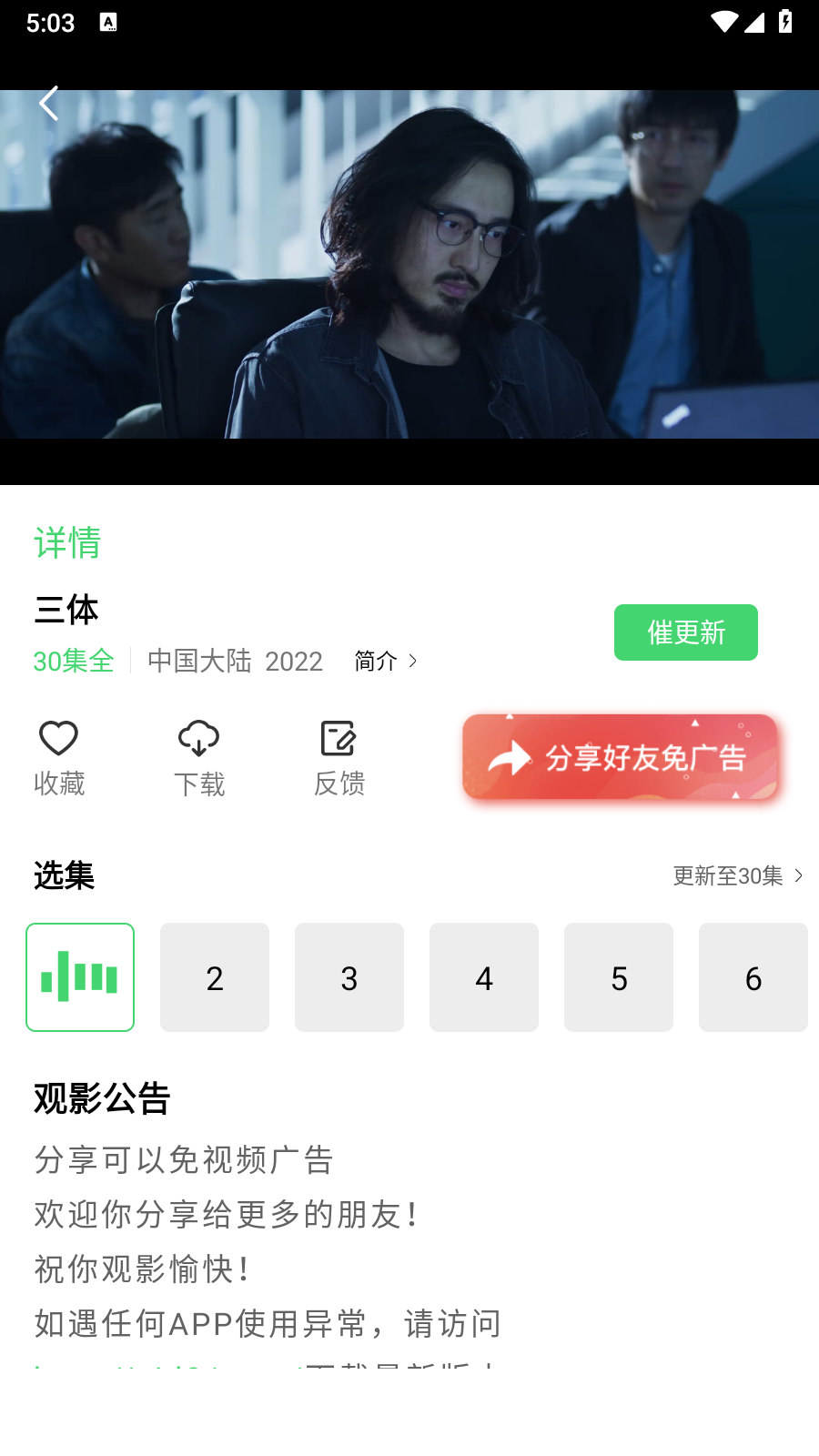Toggle selection of episode 4
Image resolution: width=819 pixels, height=1456 pixels.
click(484, 976)
